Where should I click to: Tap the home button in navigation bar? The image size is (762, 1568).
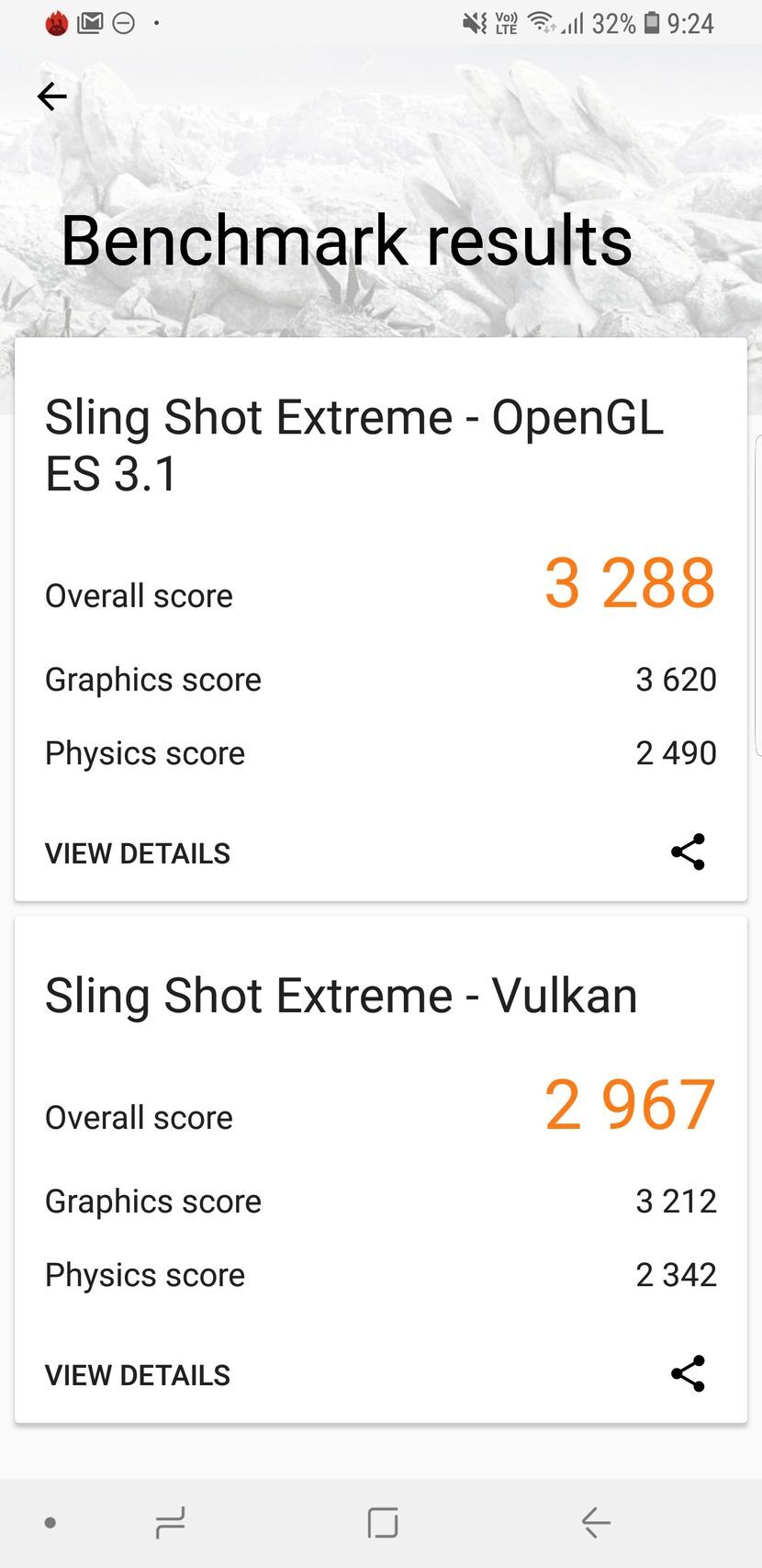coord(382,1522)
